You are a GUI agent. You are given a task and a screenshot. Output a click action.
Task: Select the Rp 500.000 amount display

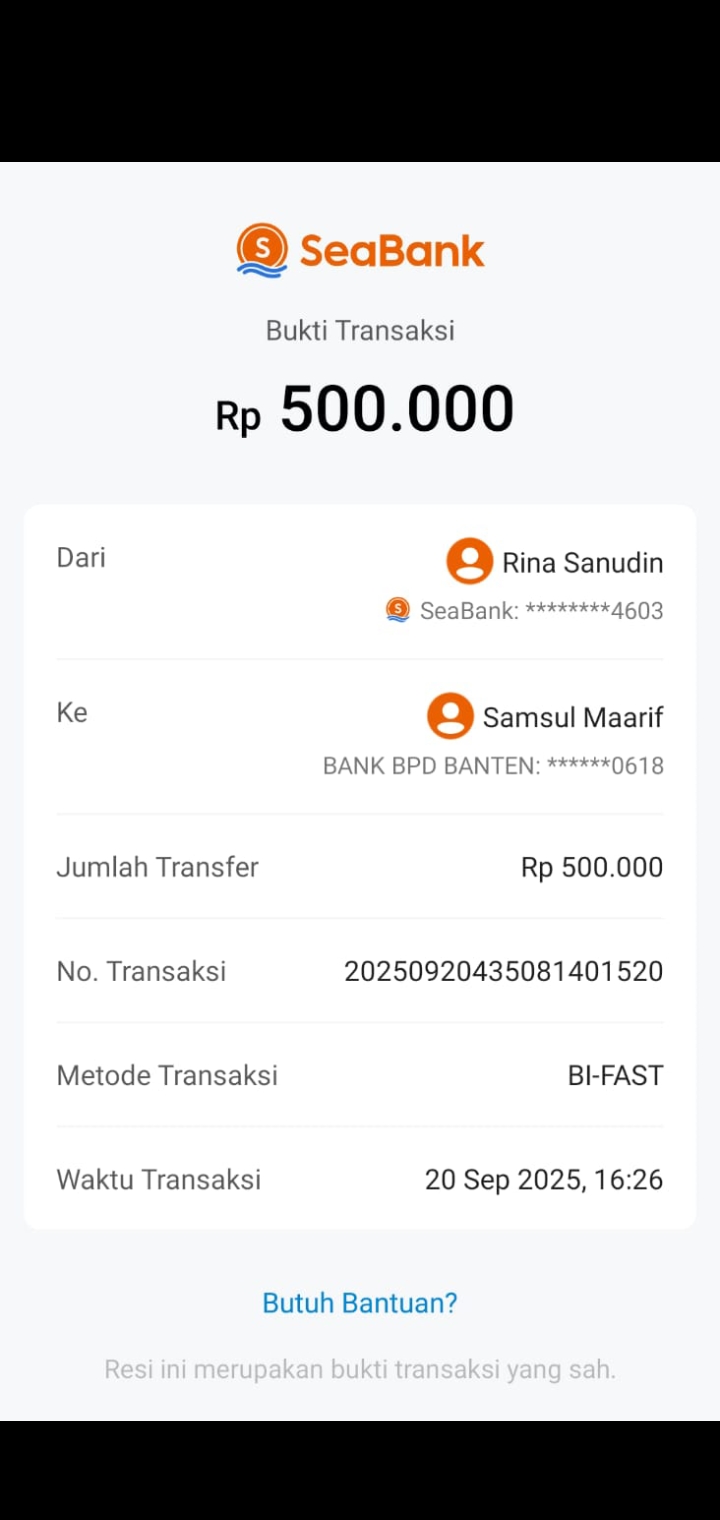366,408
